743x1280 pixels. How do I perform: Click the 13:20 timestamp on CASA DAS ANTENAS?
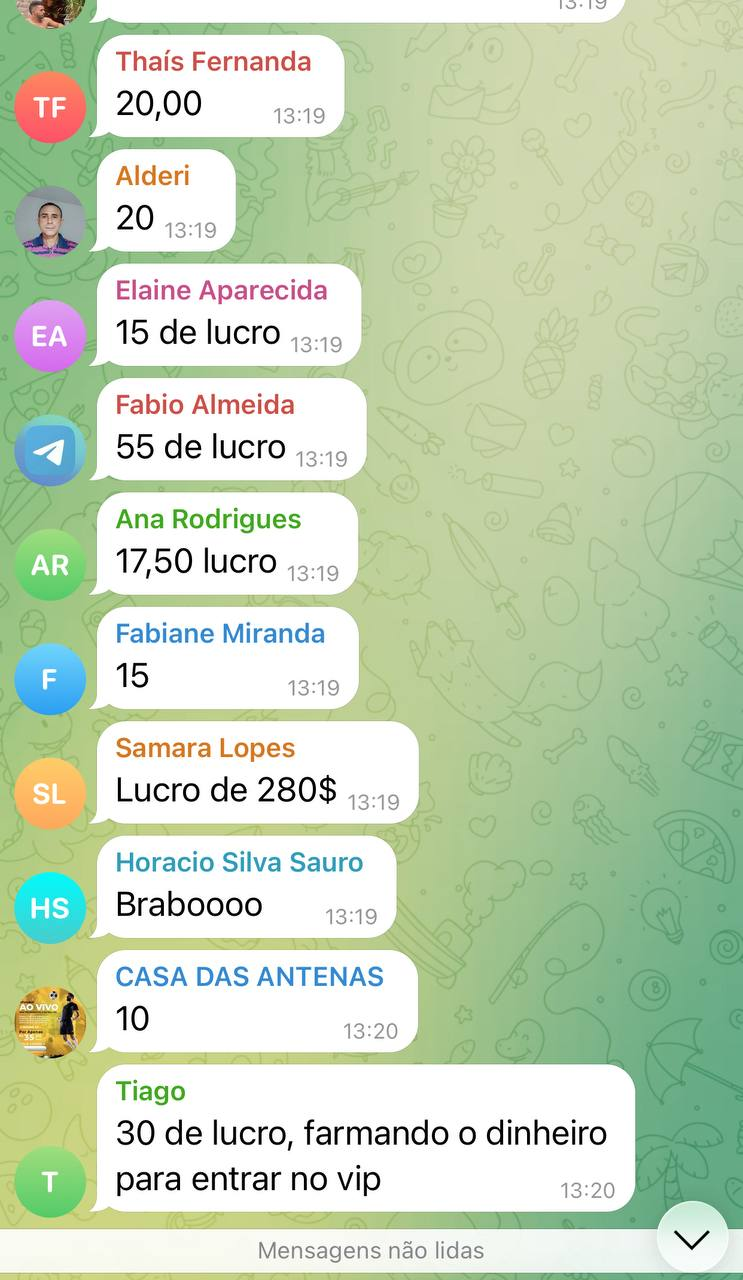coord(371,1032)
